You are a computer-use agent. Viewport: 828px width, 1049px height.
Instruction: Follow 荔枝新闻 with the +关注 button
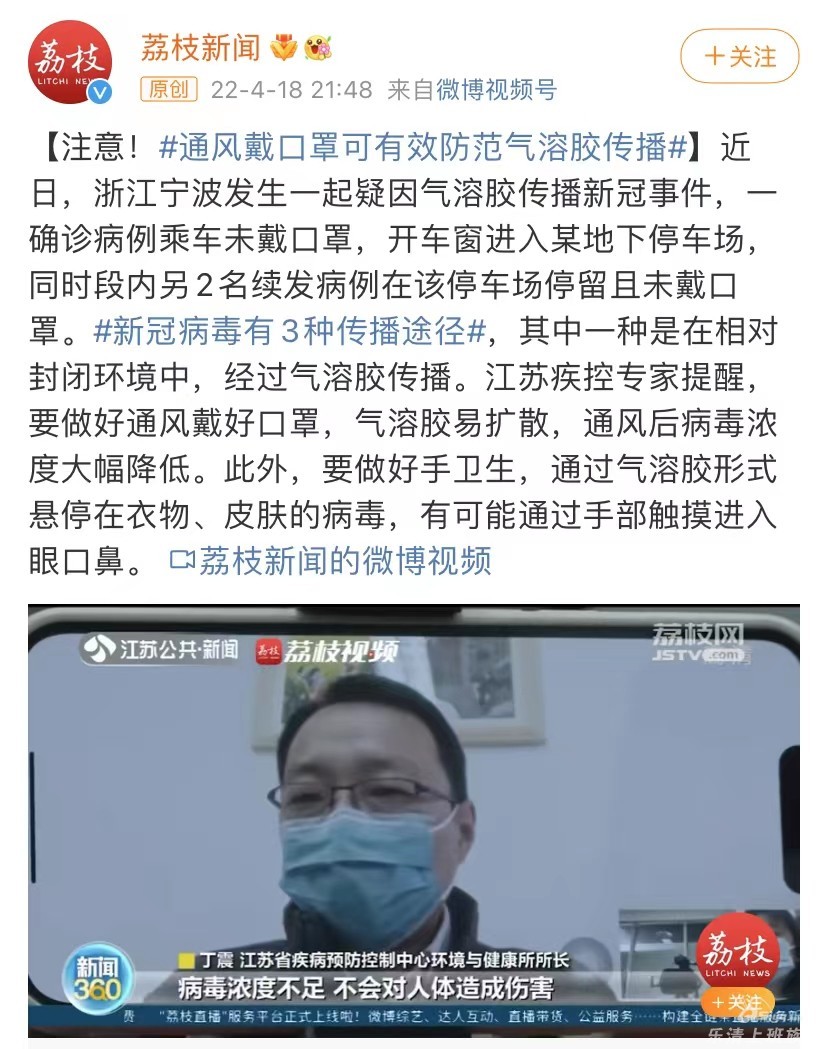(x=740, y=56)
